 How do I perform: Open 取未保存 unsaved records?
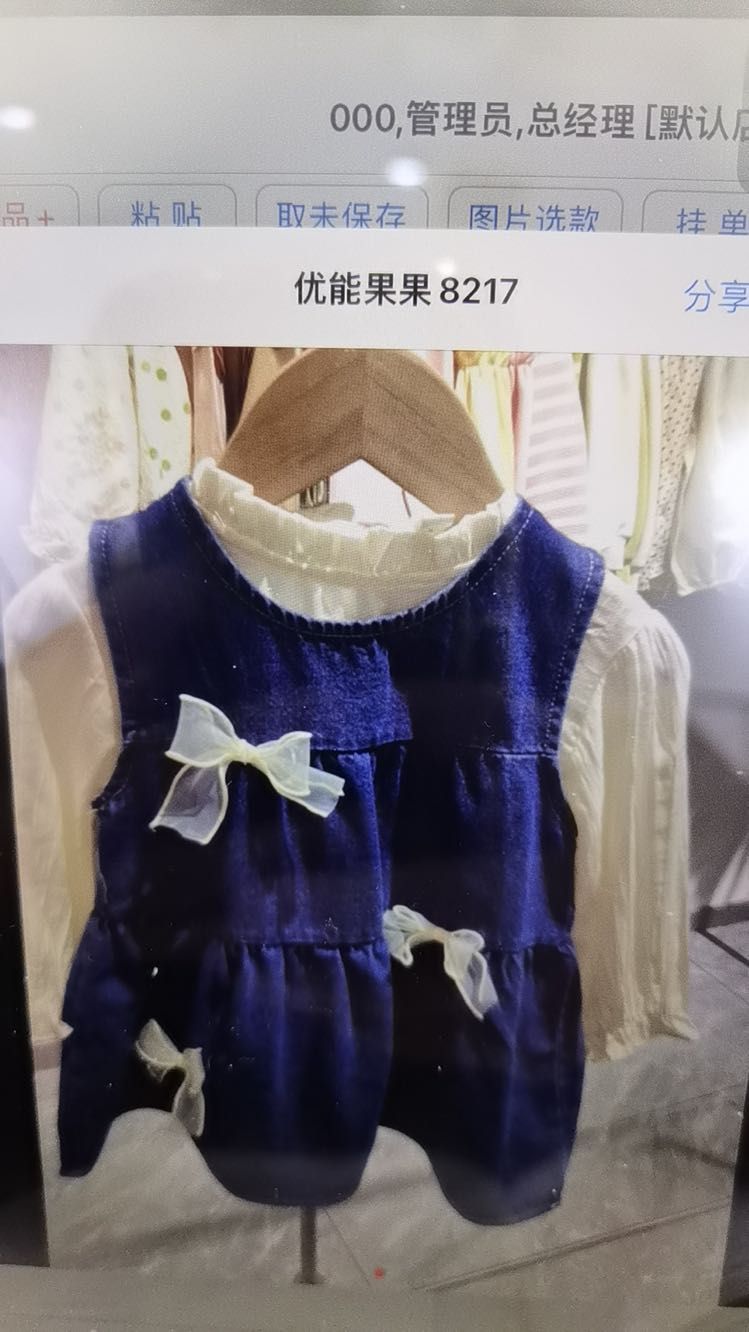tap(341, 212)
